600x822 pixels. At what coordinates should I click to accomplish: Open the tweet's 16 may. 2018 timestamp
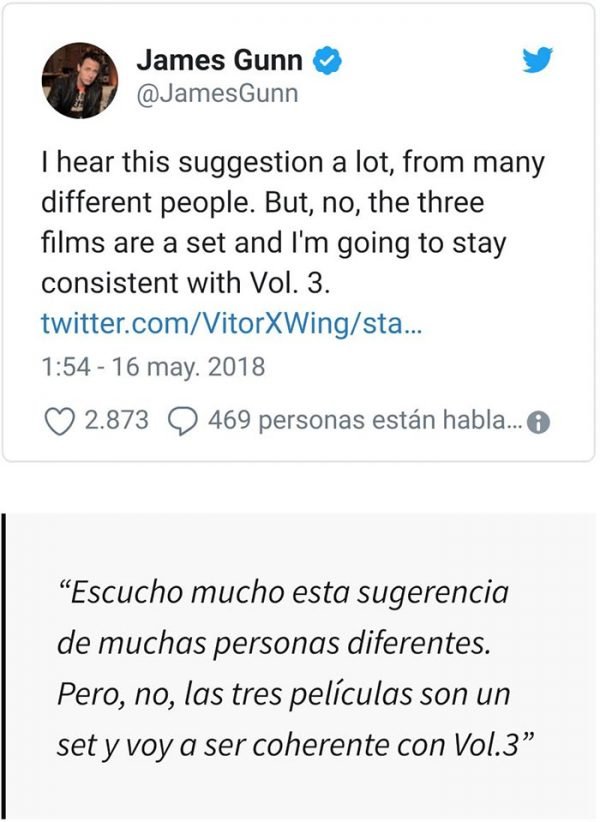pyautogui.click(x=153, y=367)
